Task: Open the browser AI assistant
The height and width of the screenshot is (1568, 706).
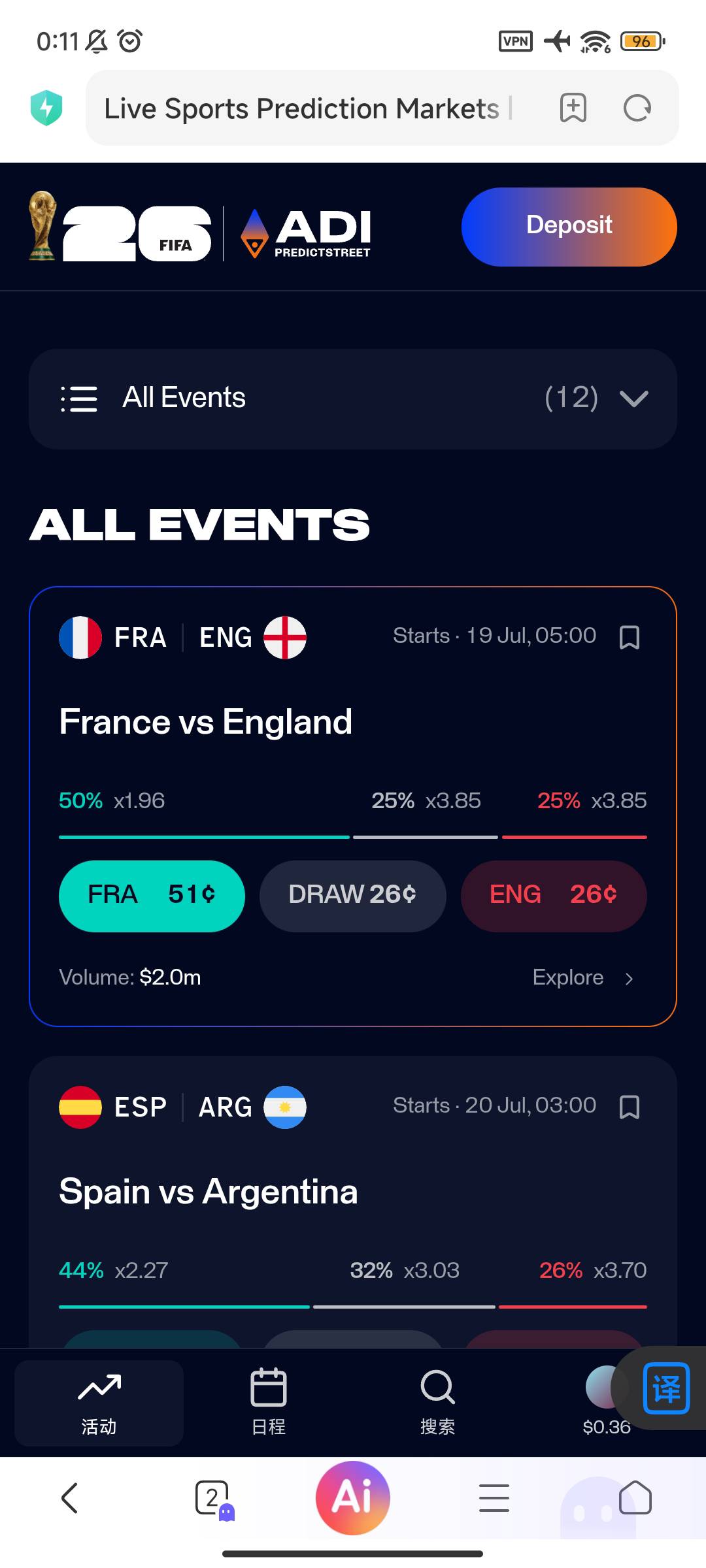Action: click(x=353, y=1497)
